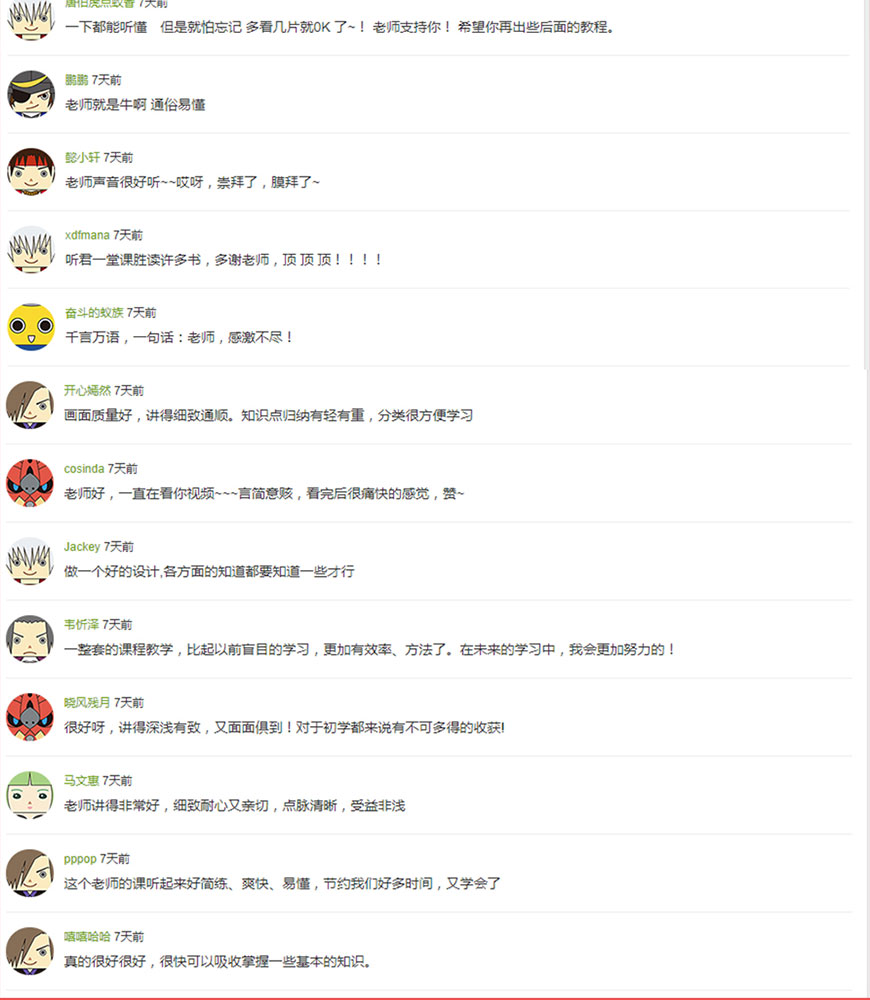This screenshot has width=870, height=1000.
Task: Open 鹏鹏's user profile link
Action: click(x=76, y=80)
